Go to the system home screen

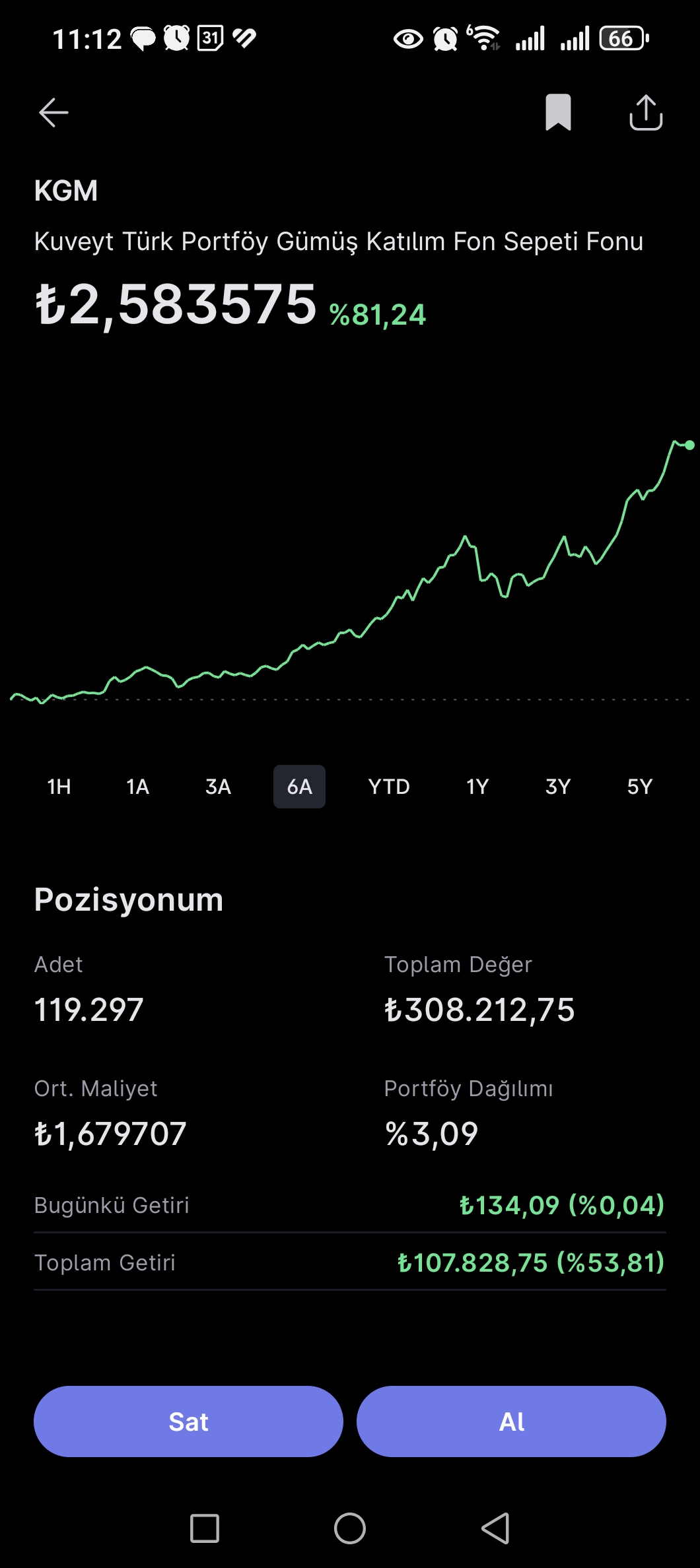(x=350, y=1528)
